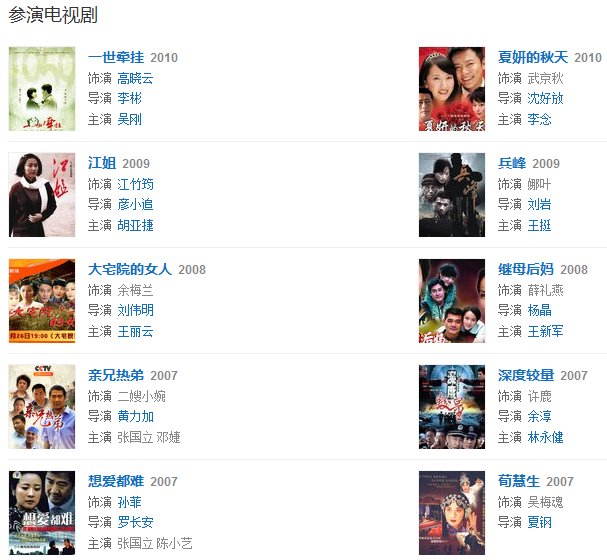
Task: Open the 深度较量 drama link
Action: 526,375
